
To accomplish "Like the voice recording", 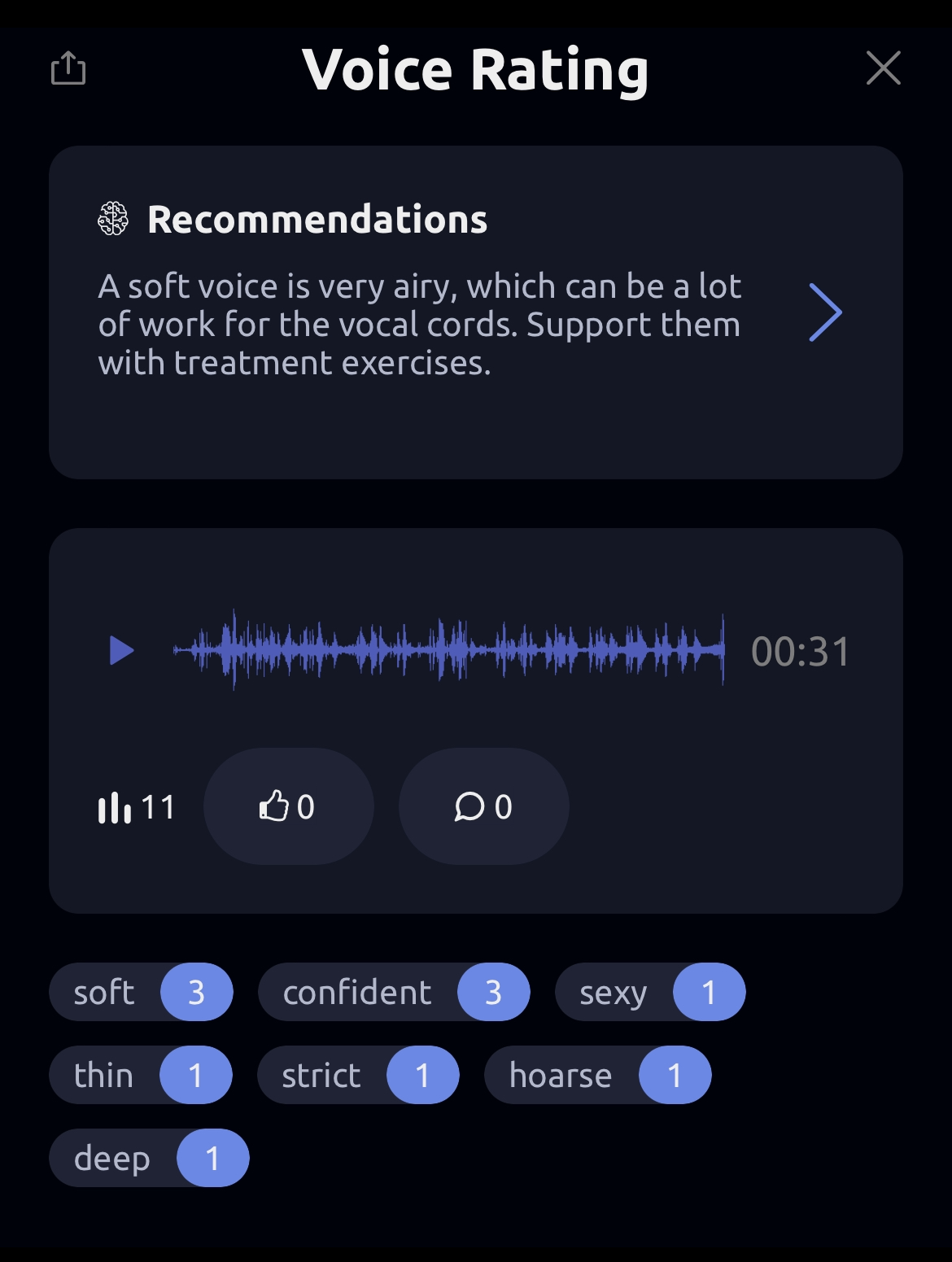I will coord(288,806).
